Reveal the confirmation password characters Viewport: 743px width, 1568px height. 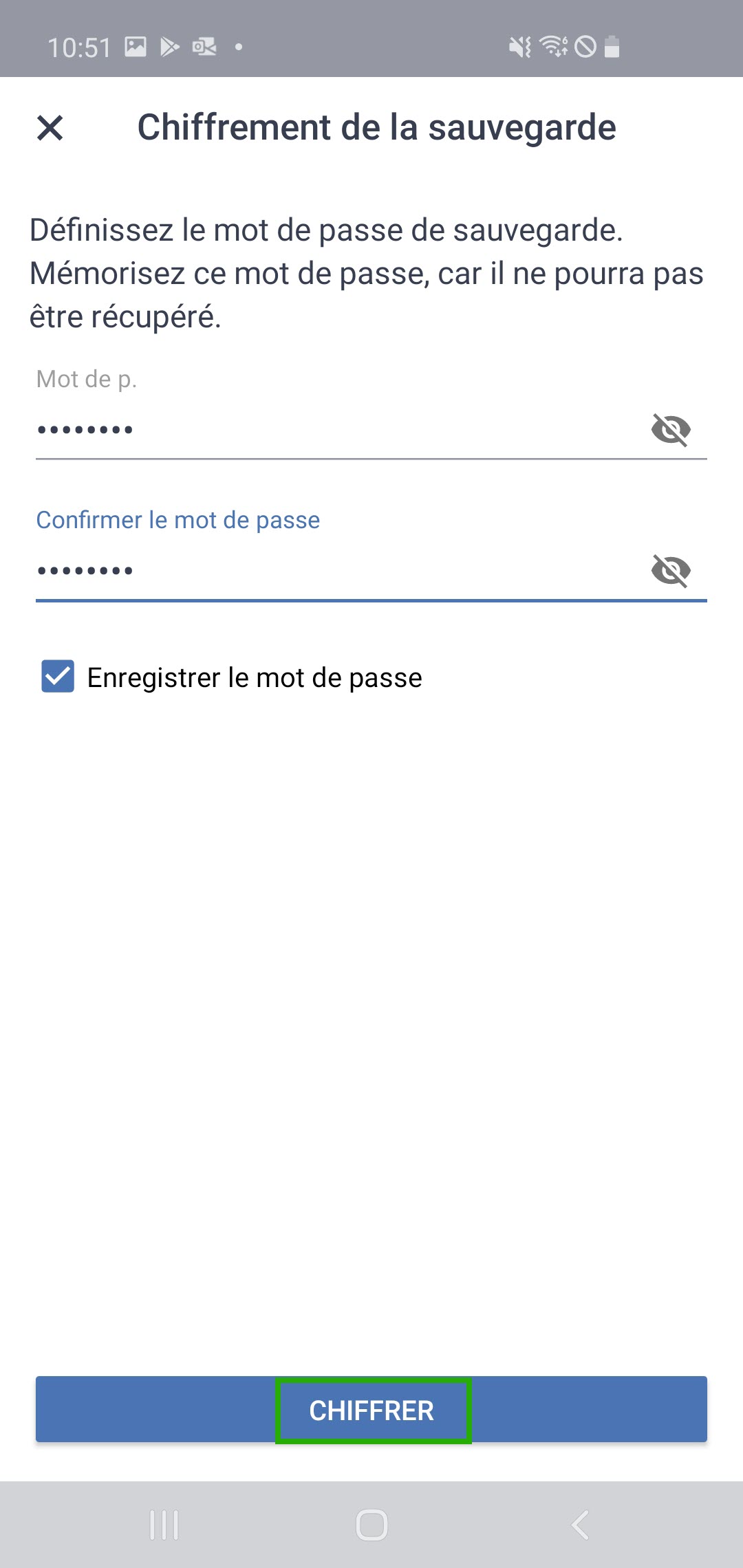671,571
